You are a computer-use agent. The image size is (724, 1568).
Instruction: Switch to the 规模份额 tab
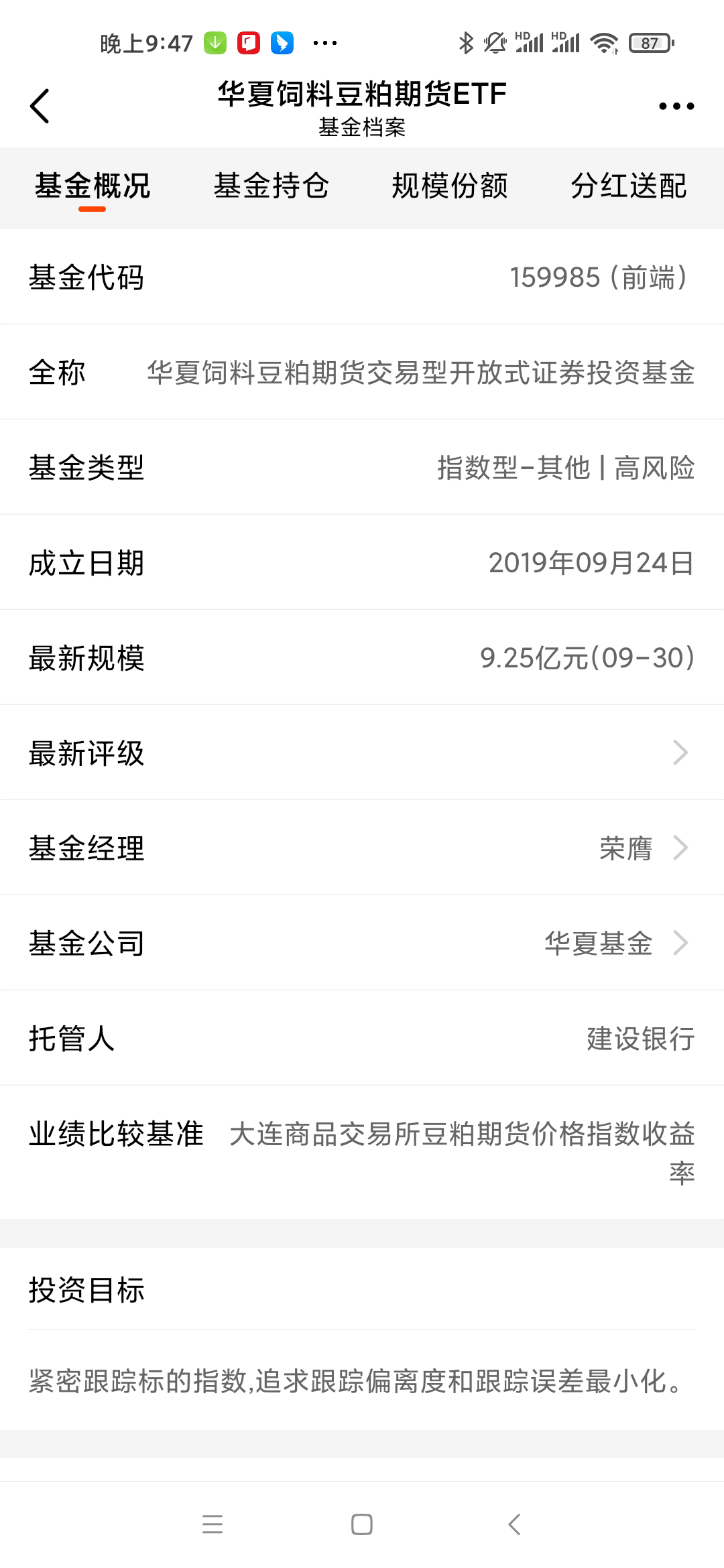point(450,186)
